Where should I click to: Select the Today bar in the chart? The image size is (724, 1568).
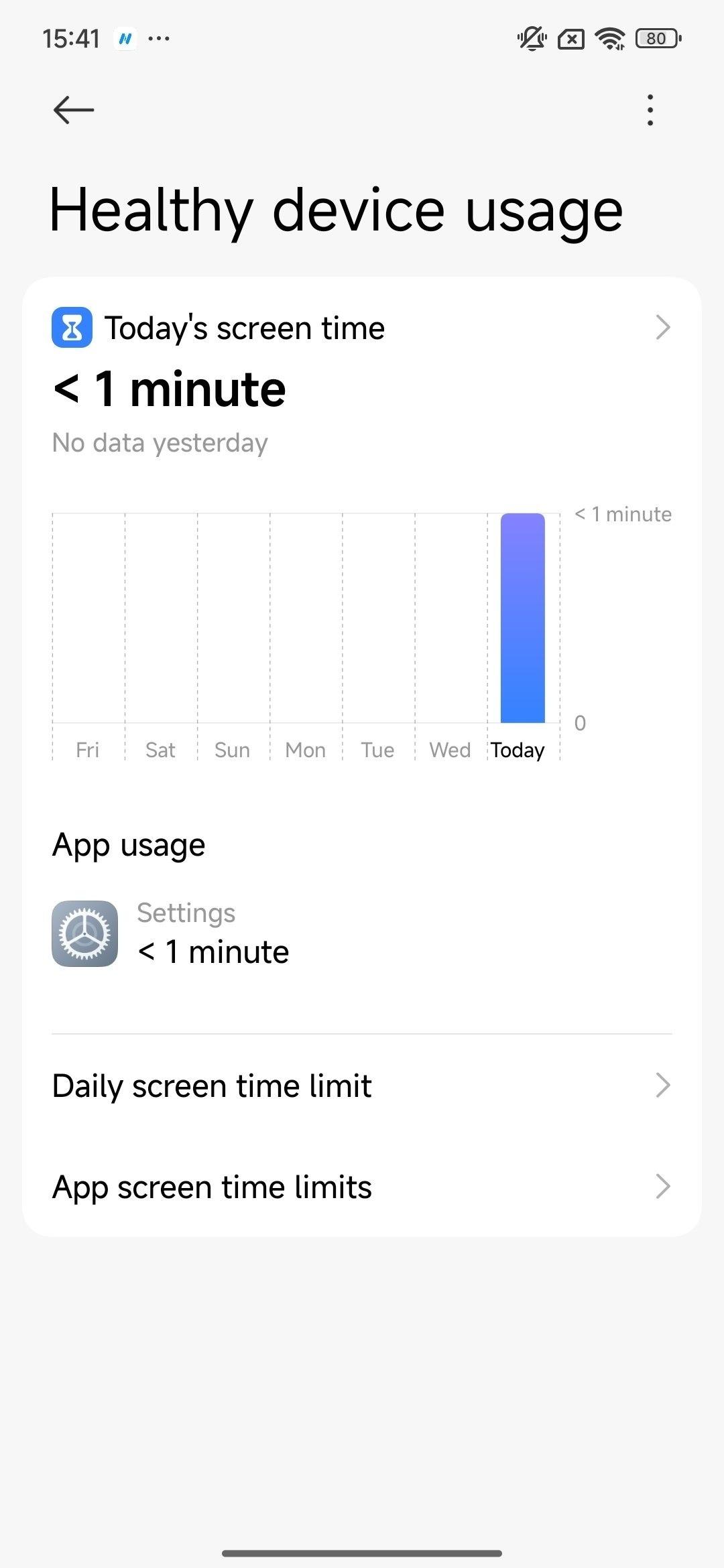[x=523, y=618]
